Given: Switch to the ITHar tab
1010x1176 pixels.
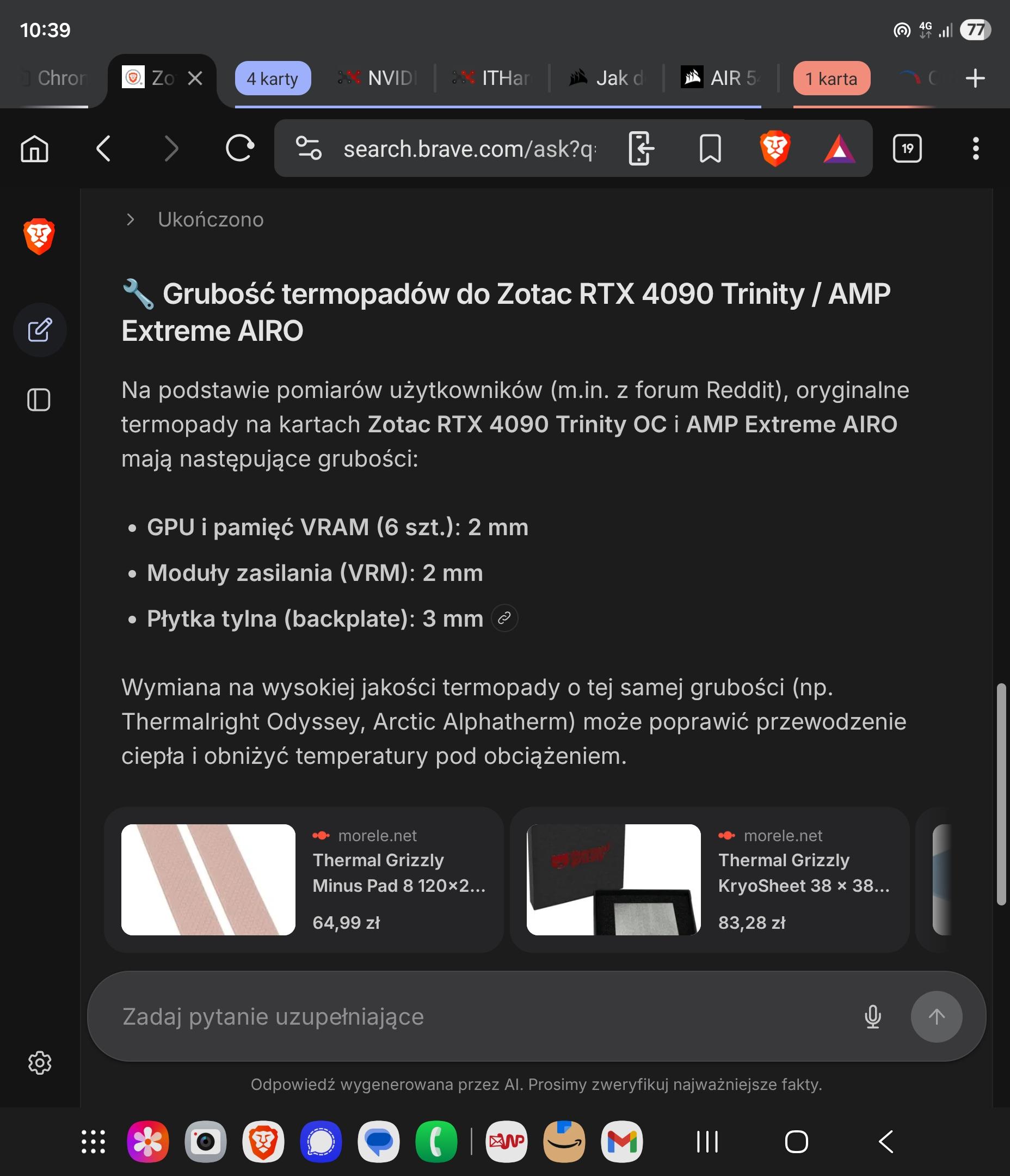Looking at the screenshot, I should click(x=492, y=78).
